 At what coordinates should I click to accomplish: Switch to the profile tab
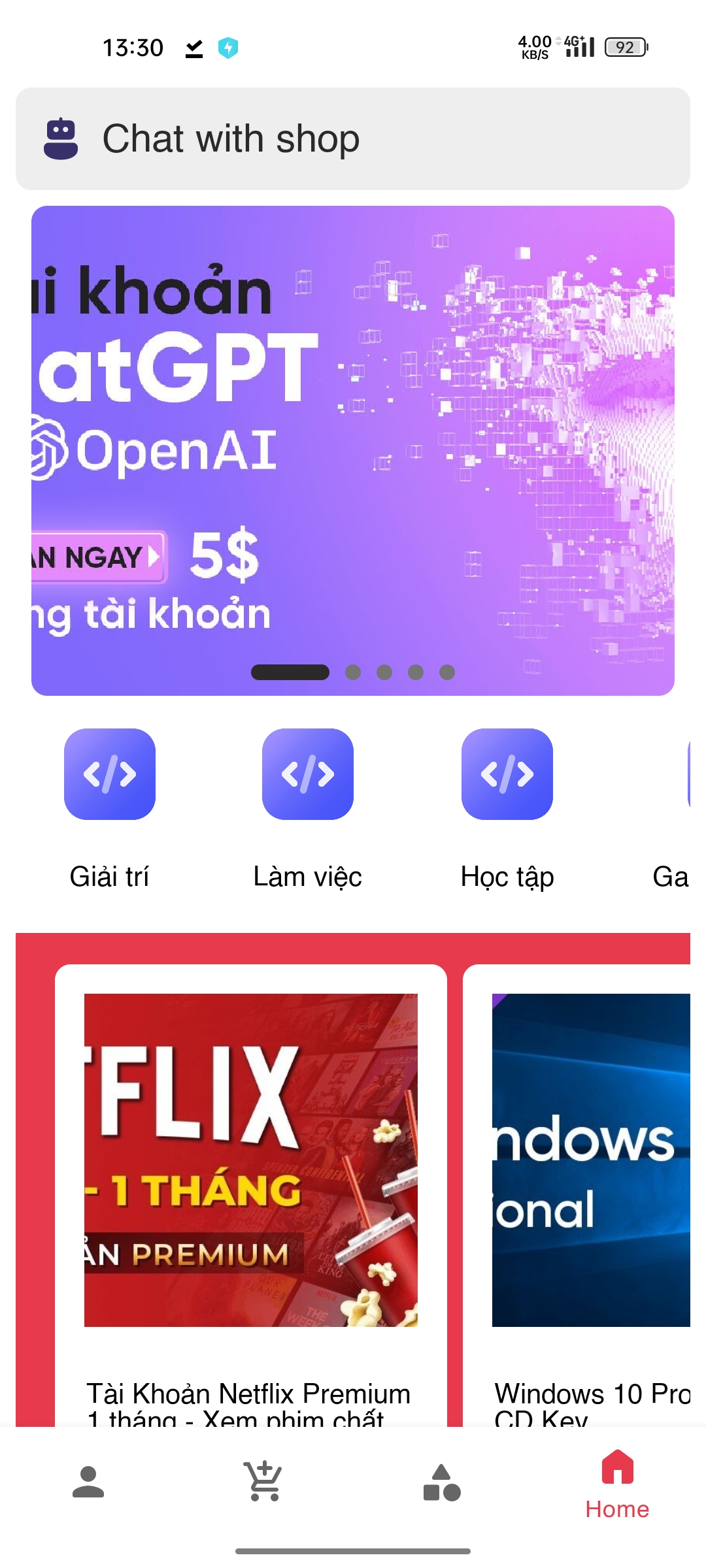[88, 1482]
